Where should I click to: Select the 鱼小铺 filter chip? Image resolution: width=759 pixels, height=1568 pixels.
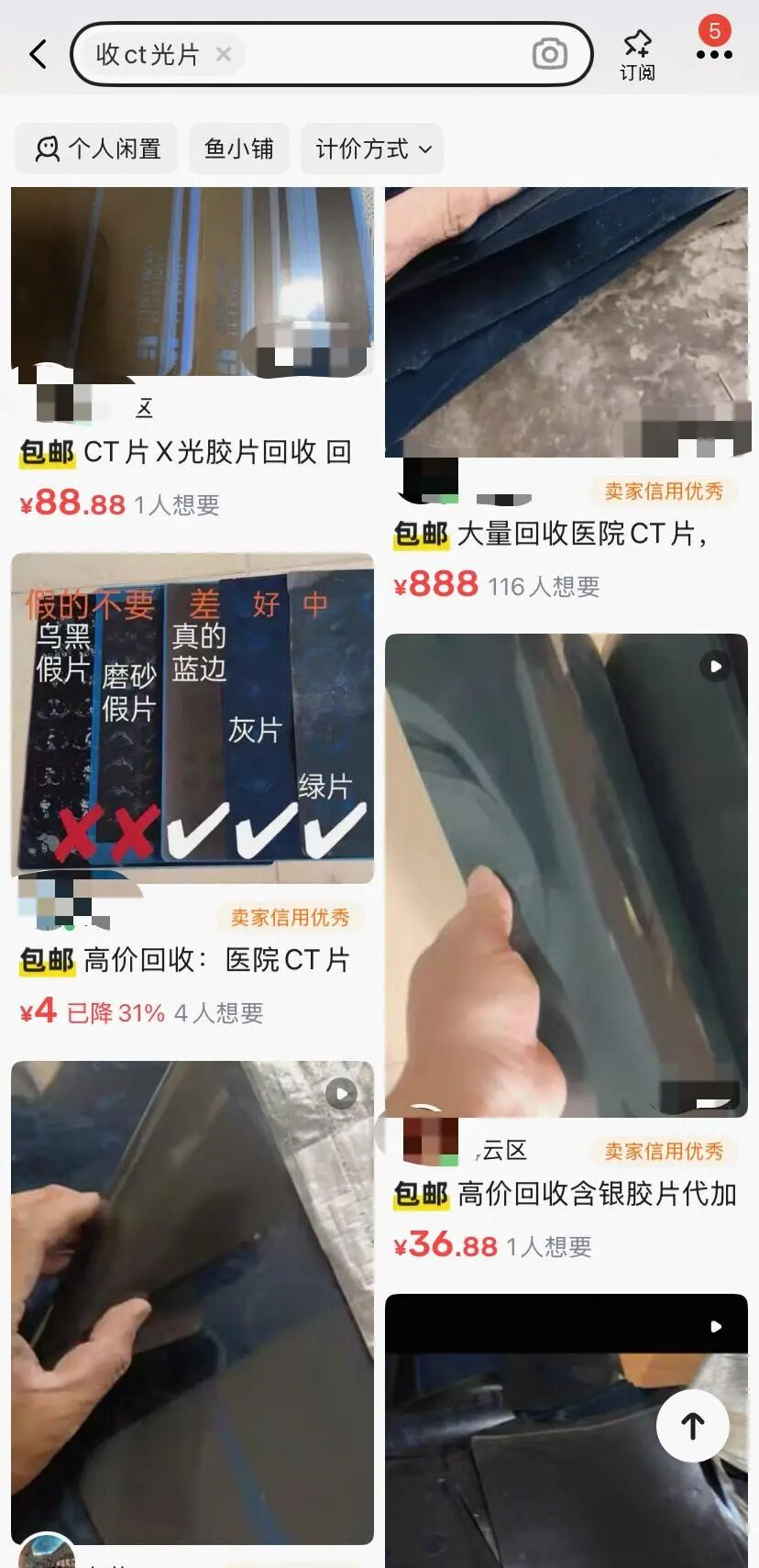tap(239, 149)
